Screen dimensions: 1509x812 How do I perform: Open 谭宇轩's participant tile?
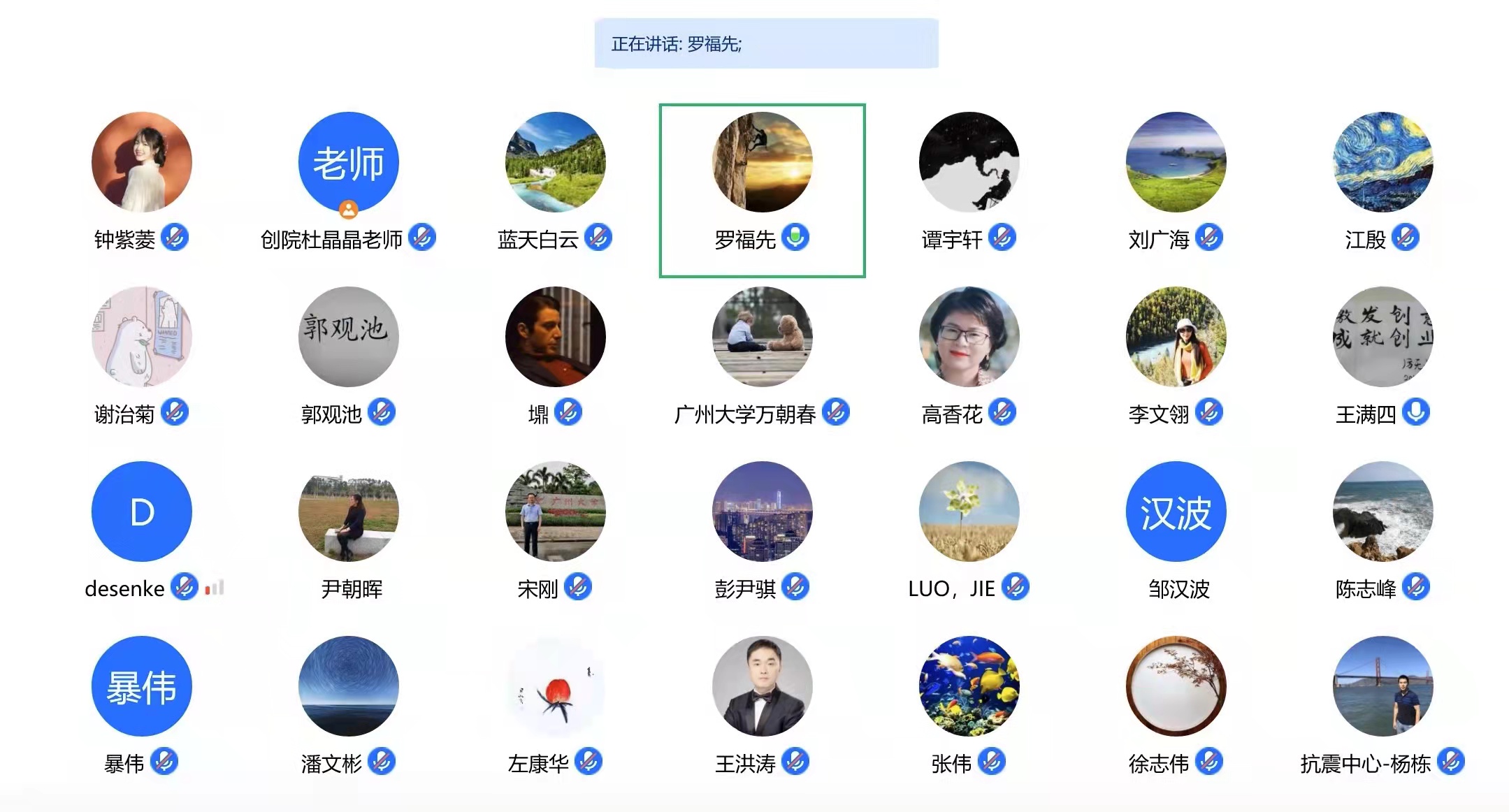[969, 162]
